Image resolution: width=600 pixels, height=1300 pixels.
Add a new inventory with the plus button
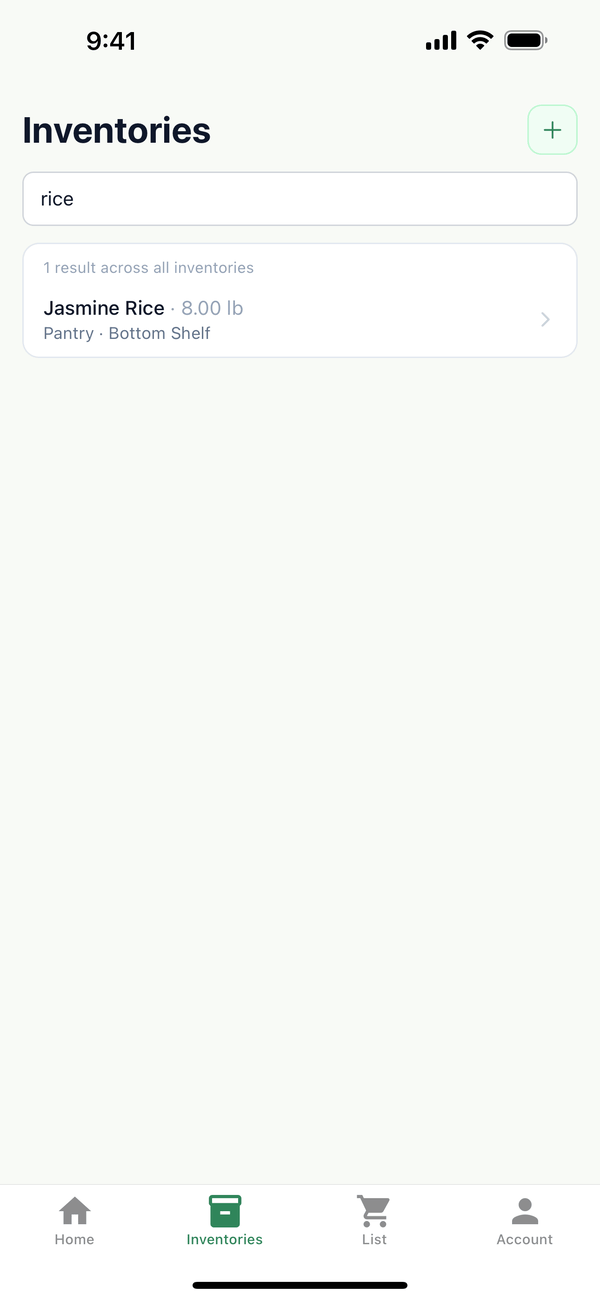552,130
